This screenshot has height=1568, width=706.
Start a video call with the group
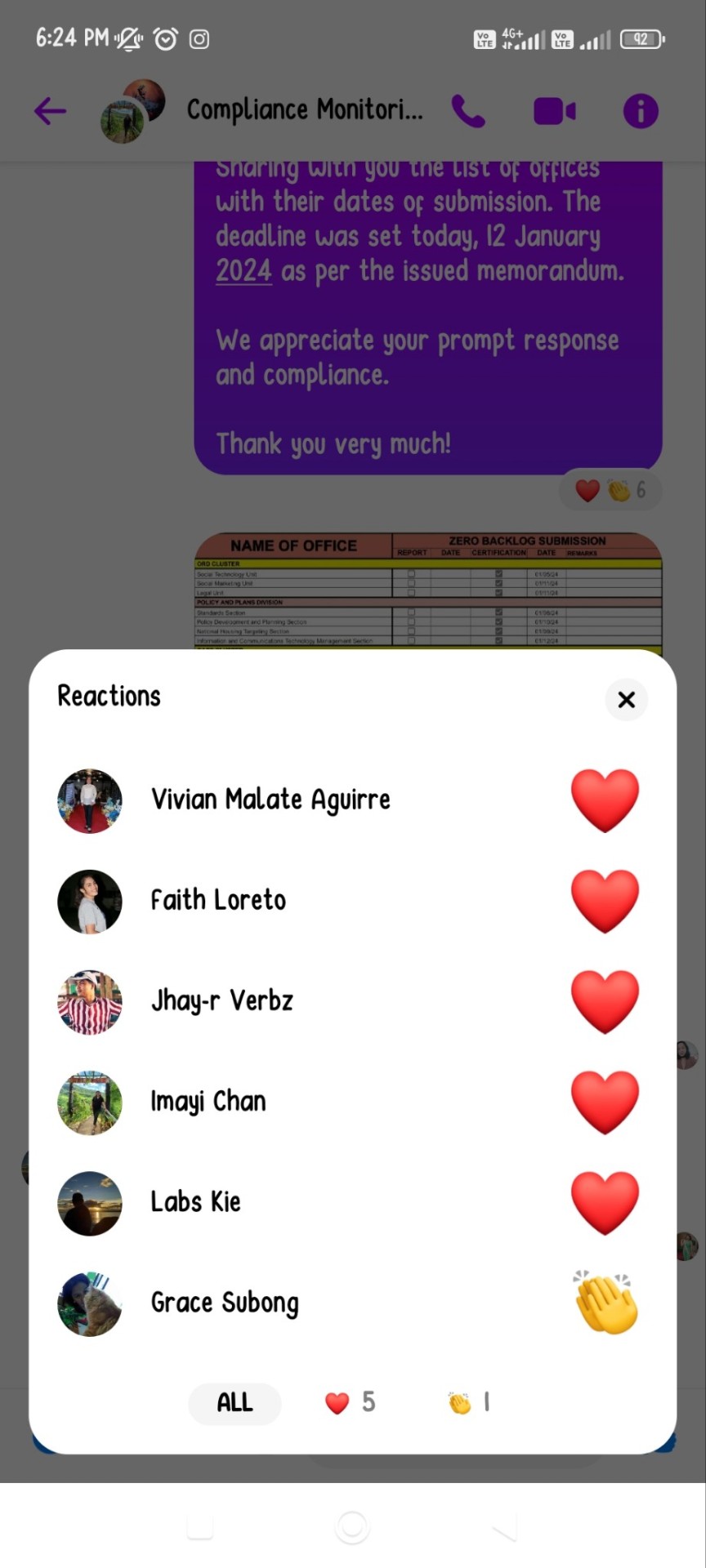[555, 111]
